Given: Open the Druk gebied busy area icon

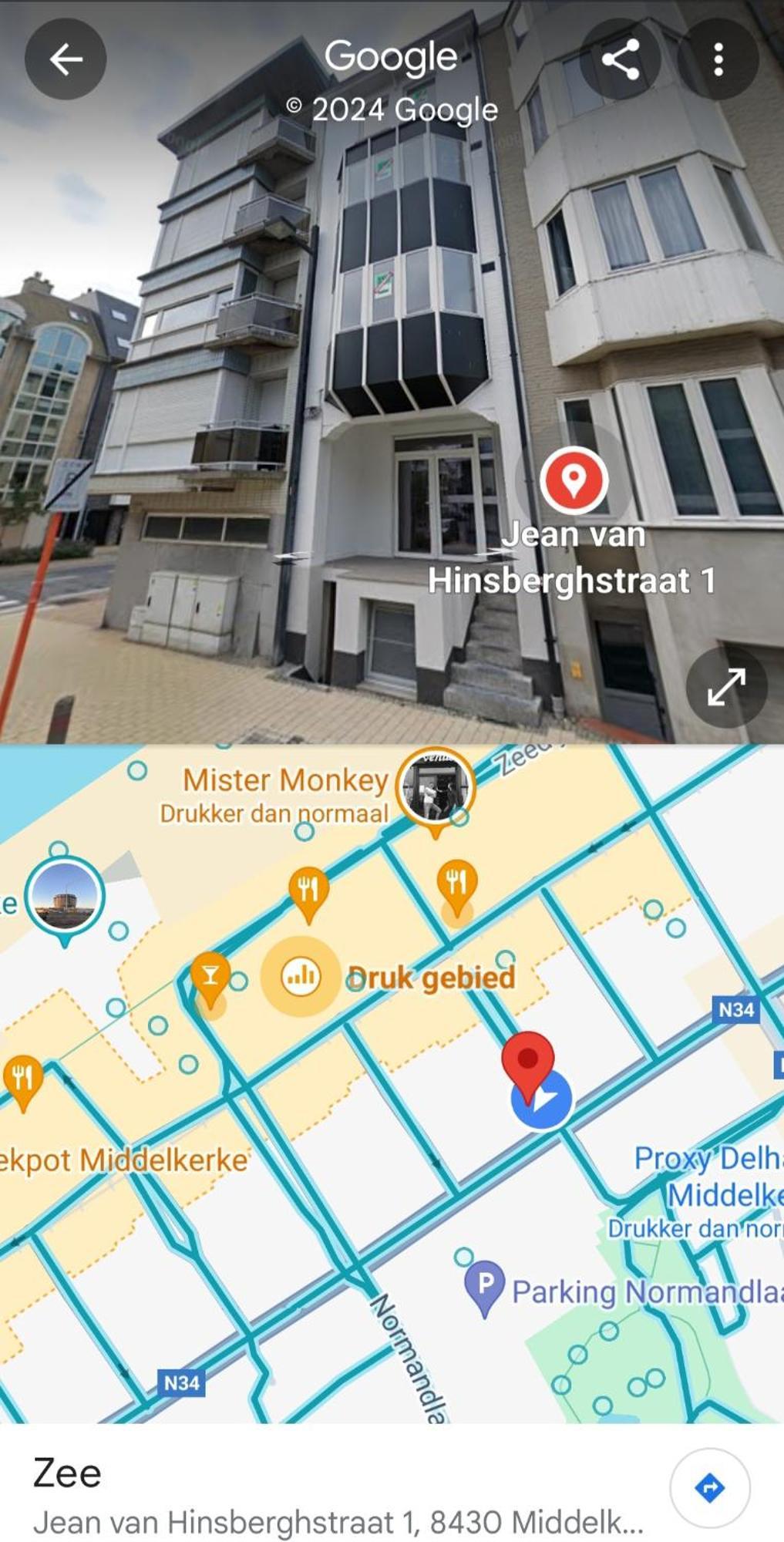Looking at the screenshot, I should (300, 976).
